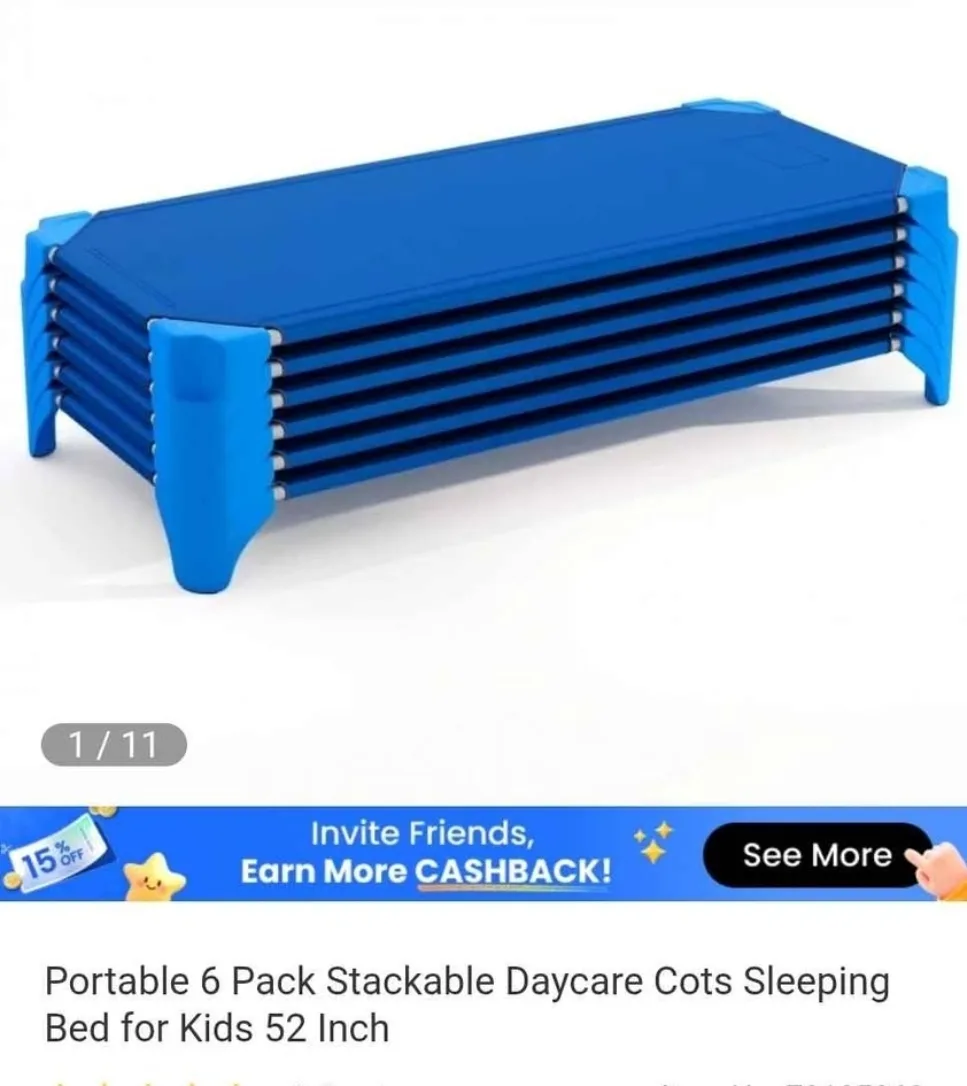Open the Invite Friends cashback banner

click(483, 857)
